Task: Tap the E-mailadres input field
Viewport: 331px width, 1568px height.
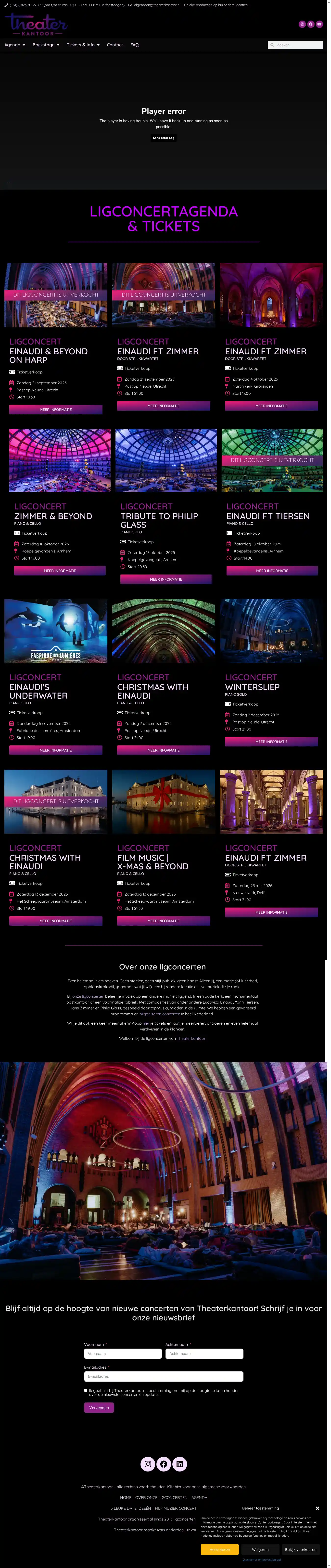Action: 163,1376
